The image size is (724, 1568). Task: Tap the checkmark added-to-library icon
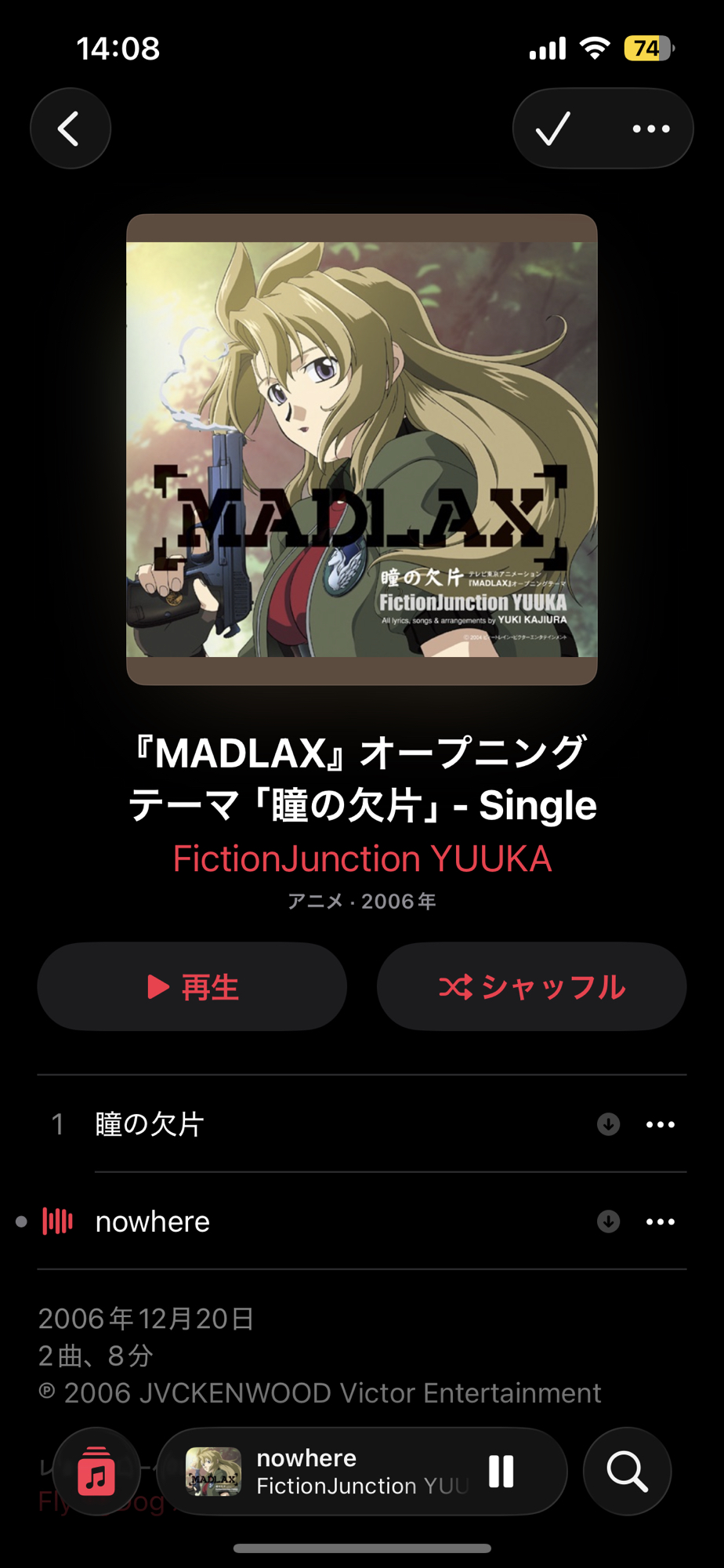coord(553,129)
